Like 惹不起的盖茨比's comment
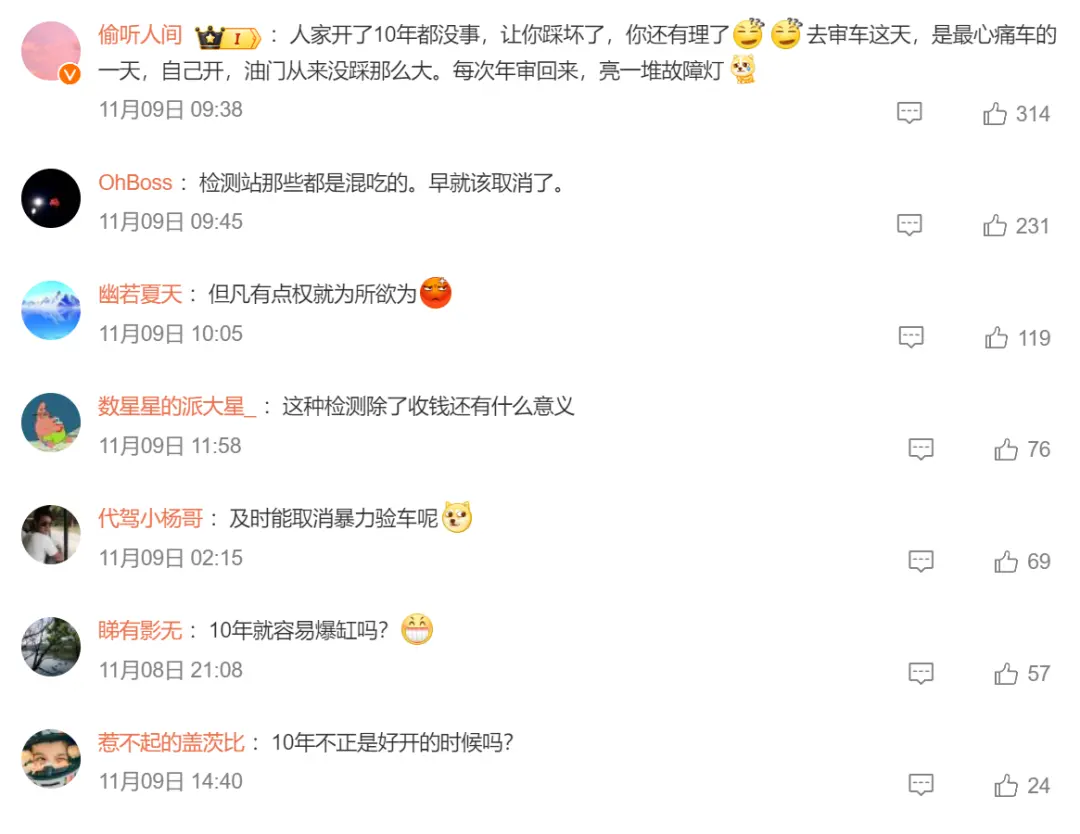Viewport: 1080px width, 834px height. point(1006,786)
